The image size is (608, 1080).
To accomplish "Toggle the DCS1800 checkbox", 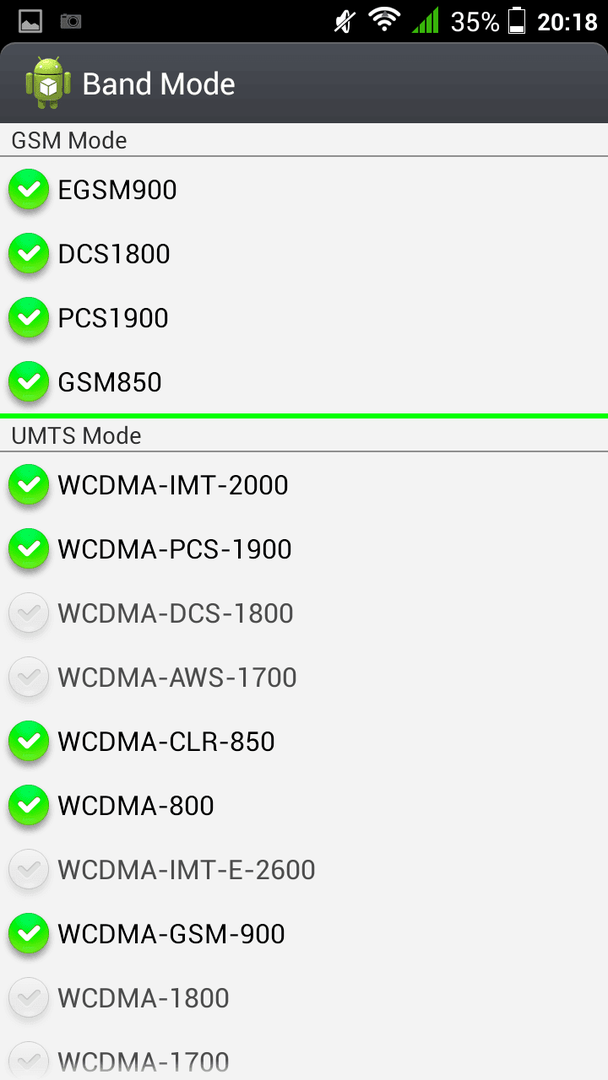I will pyautogui.click(x=29, y=253).
